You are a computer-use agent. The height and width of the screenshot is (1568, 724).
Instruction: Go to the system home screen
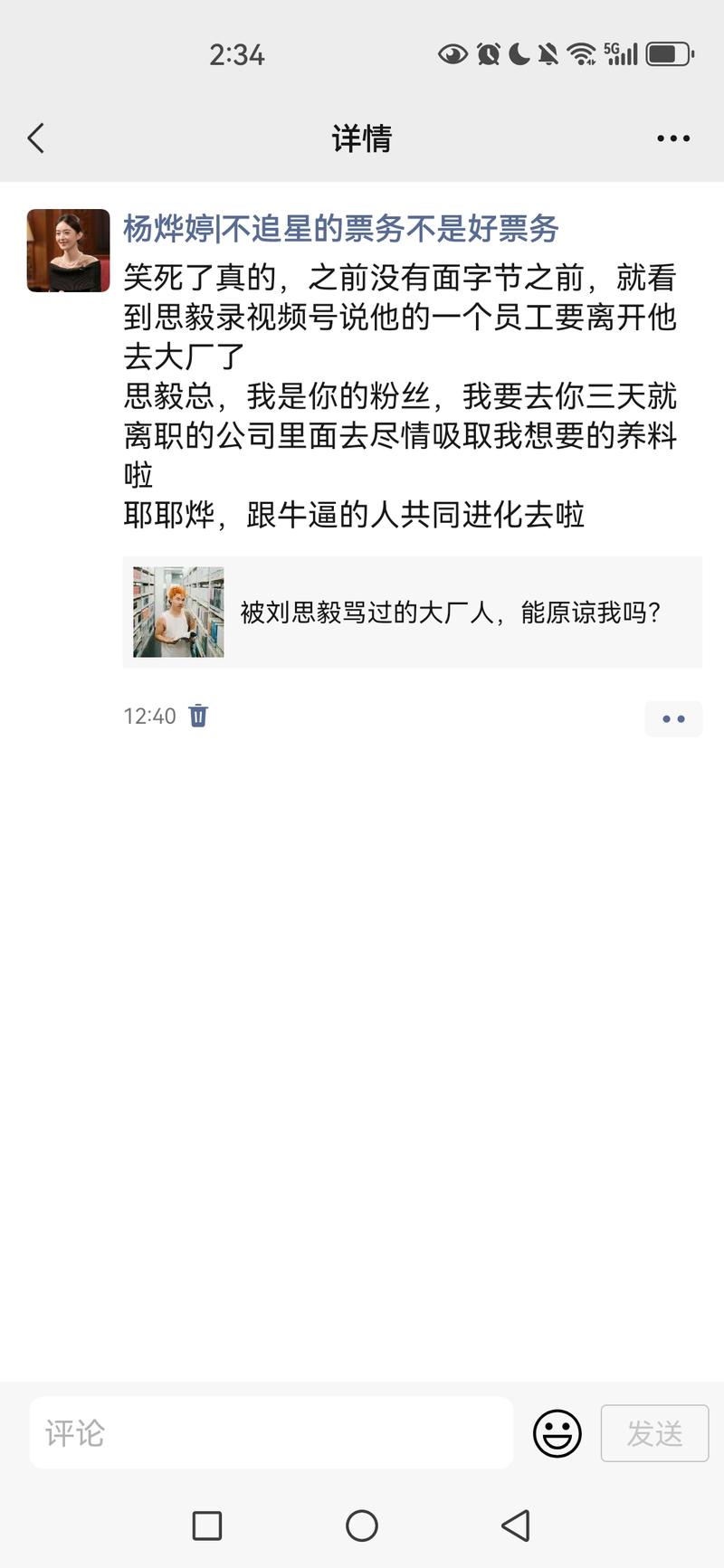(x=362, y=1525)
